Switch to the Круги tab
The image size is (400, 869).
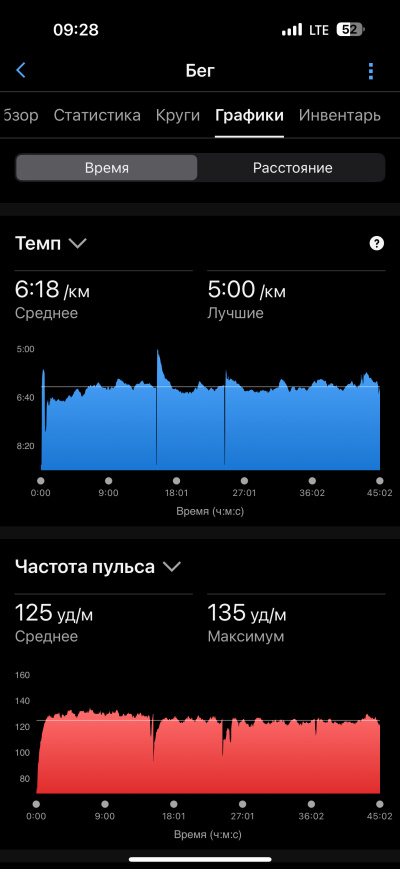tap(177, 116)
